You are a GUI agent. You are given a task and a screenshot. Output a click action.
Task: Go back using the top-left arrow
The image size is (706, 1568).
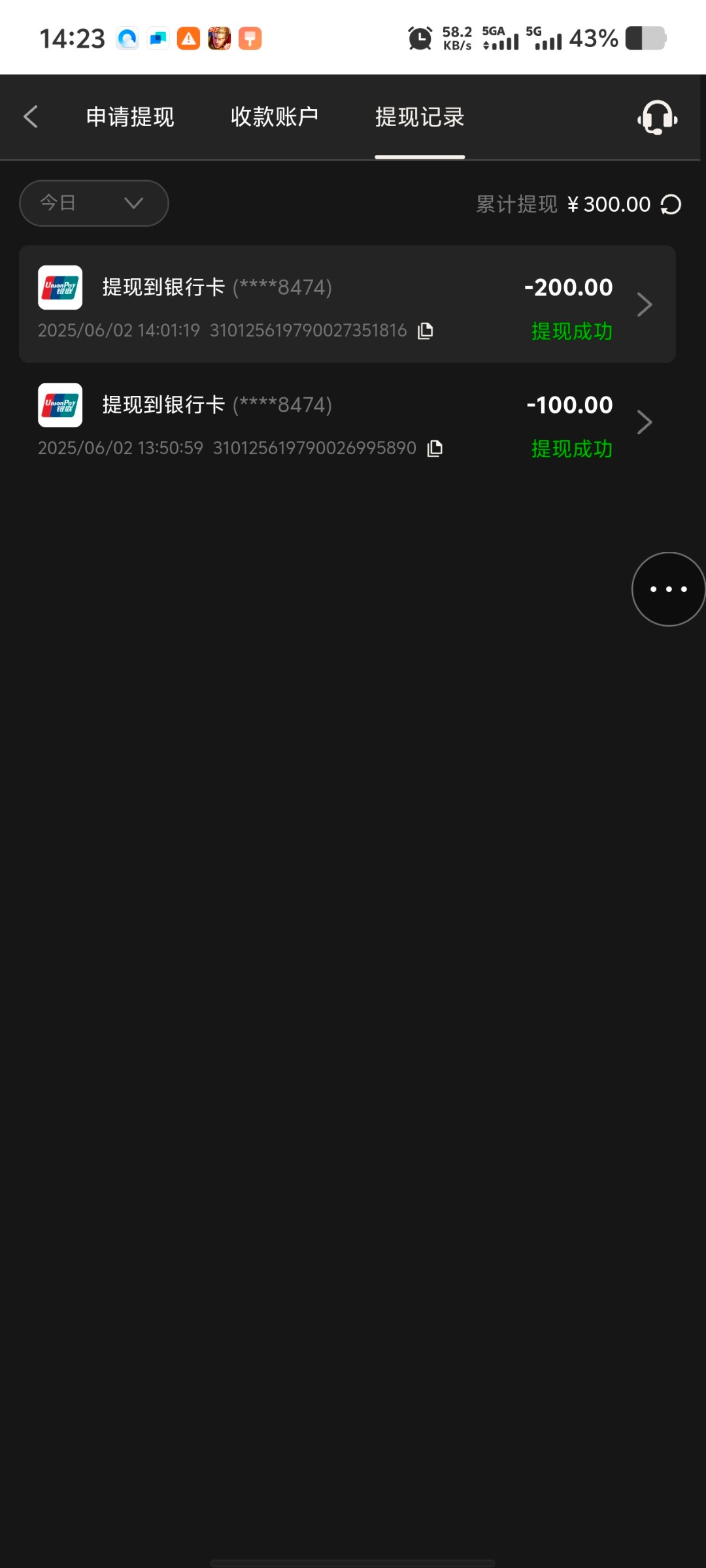click(x=31, y=117)
